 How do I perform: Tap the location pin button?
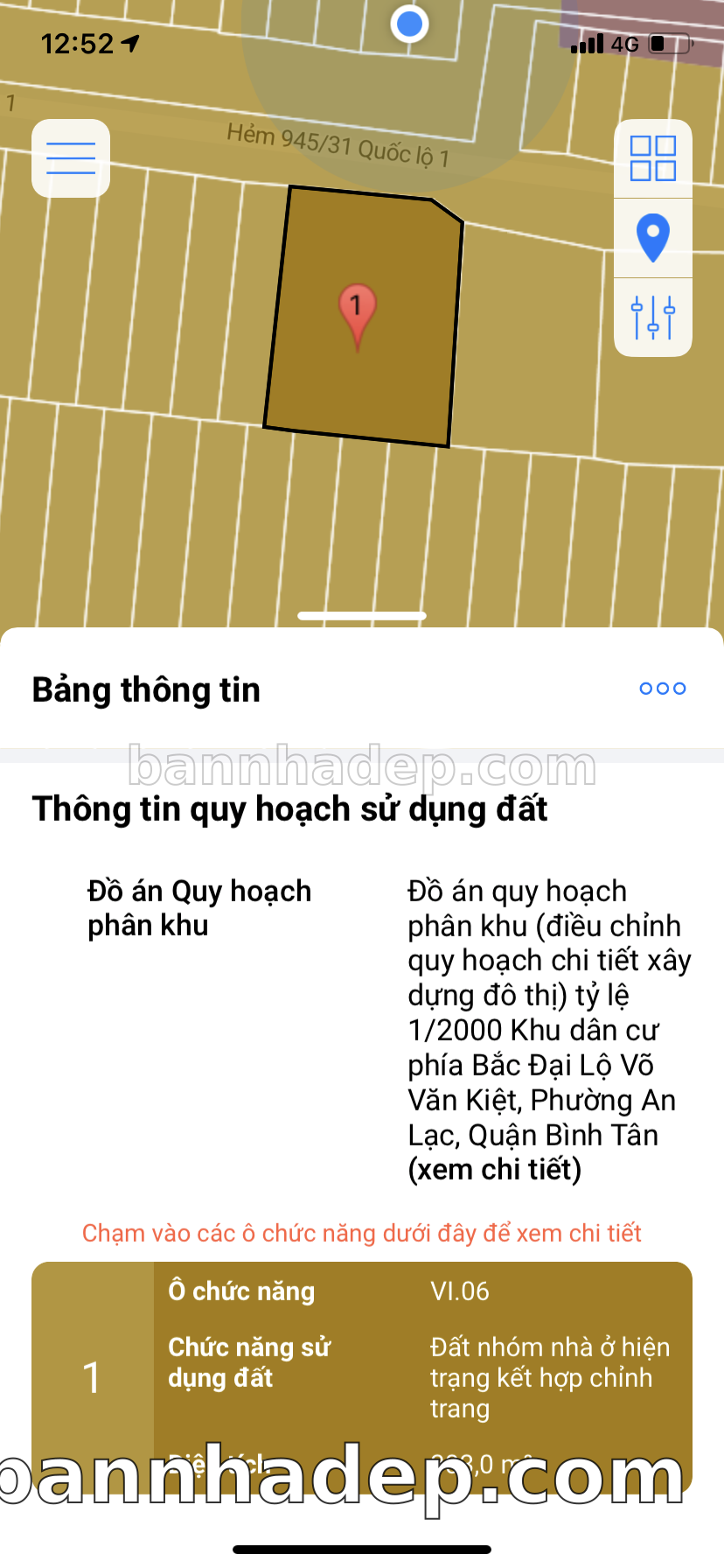click(x=653, y=238)
